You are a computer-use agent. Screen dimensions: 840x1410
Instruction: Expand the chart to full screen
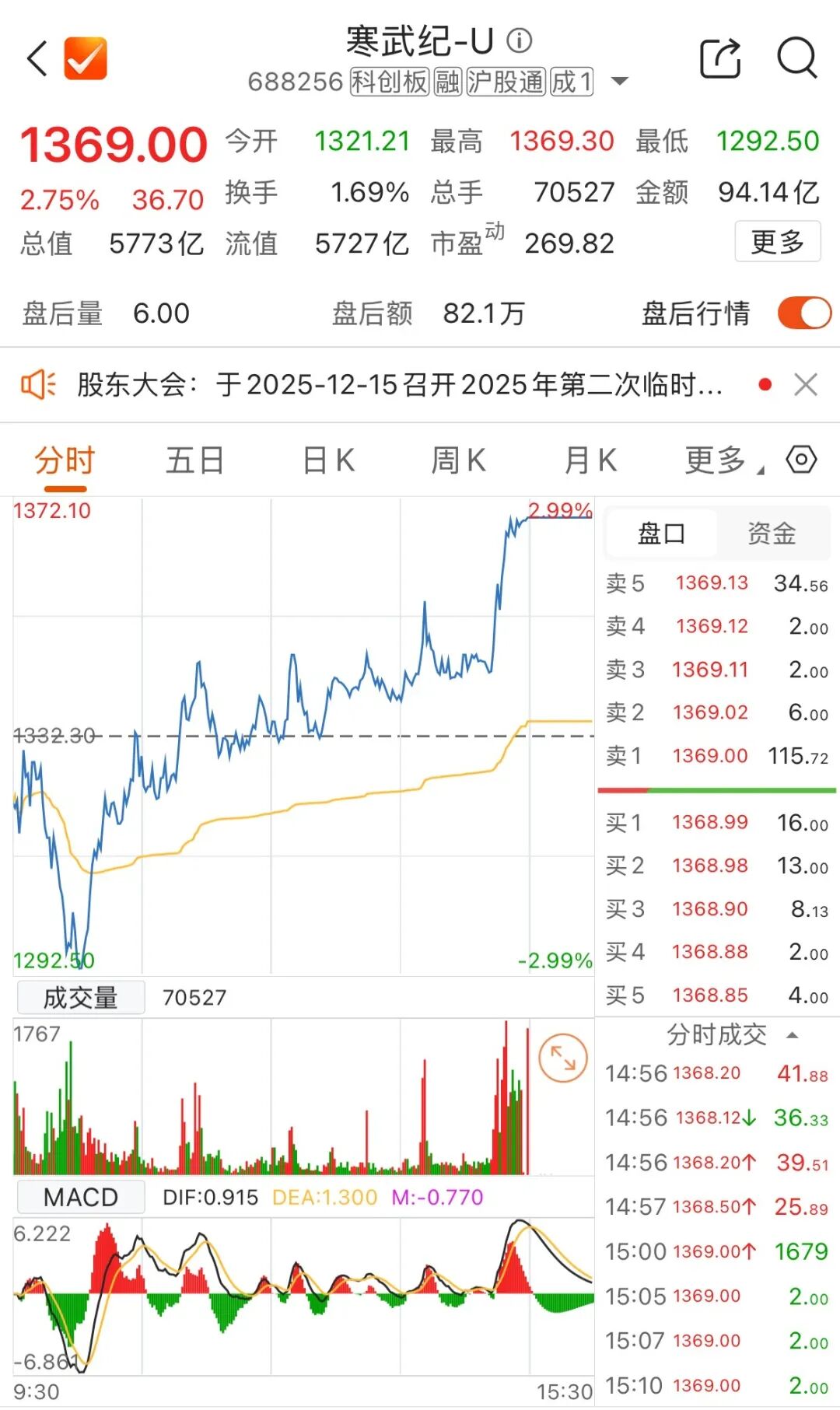(562, 1058)
